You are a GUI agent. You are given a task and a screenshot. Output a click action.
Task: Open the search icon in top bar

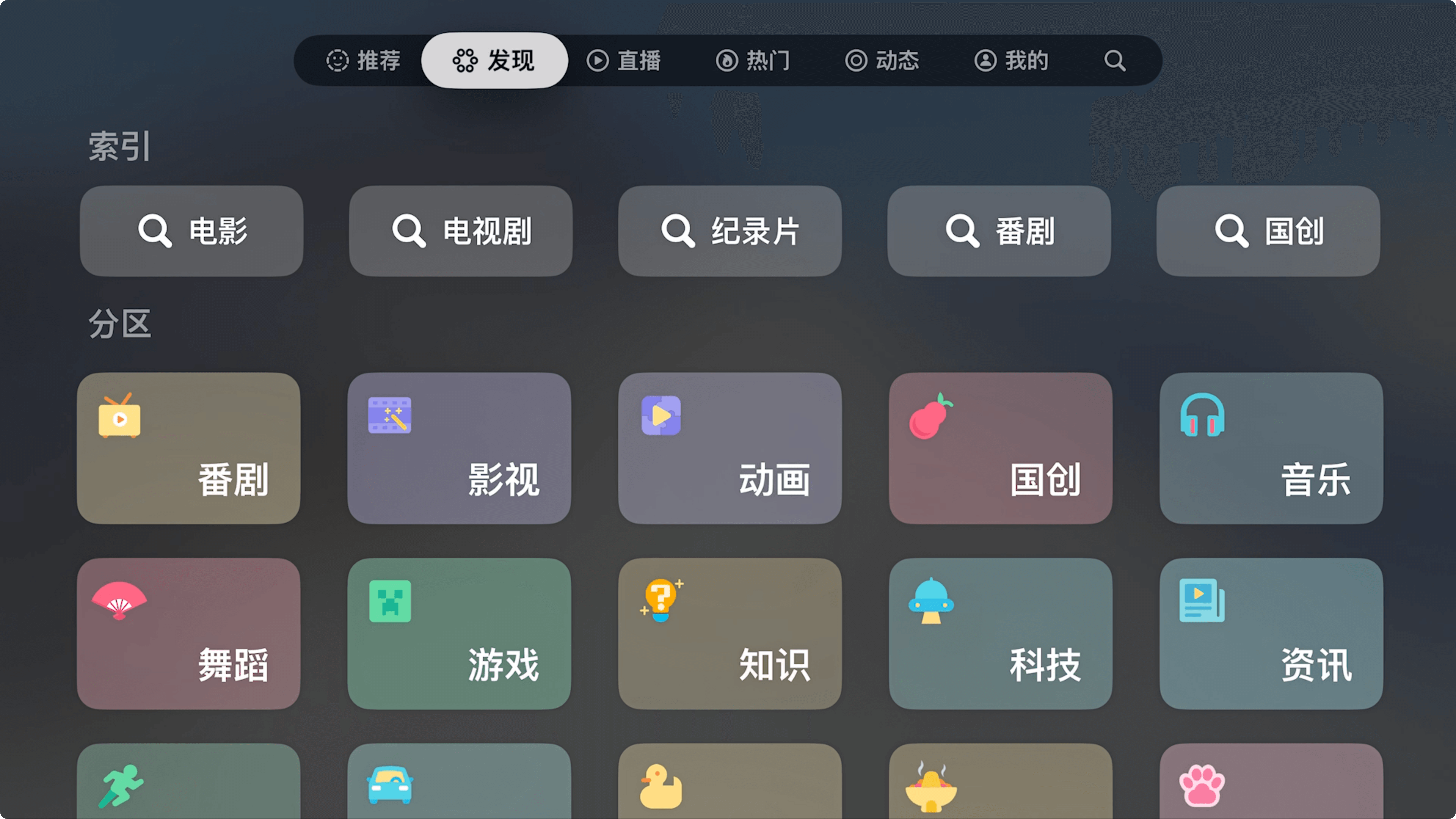pos(1115,61)
